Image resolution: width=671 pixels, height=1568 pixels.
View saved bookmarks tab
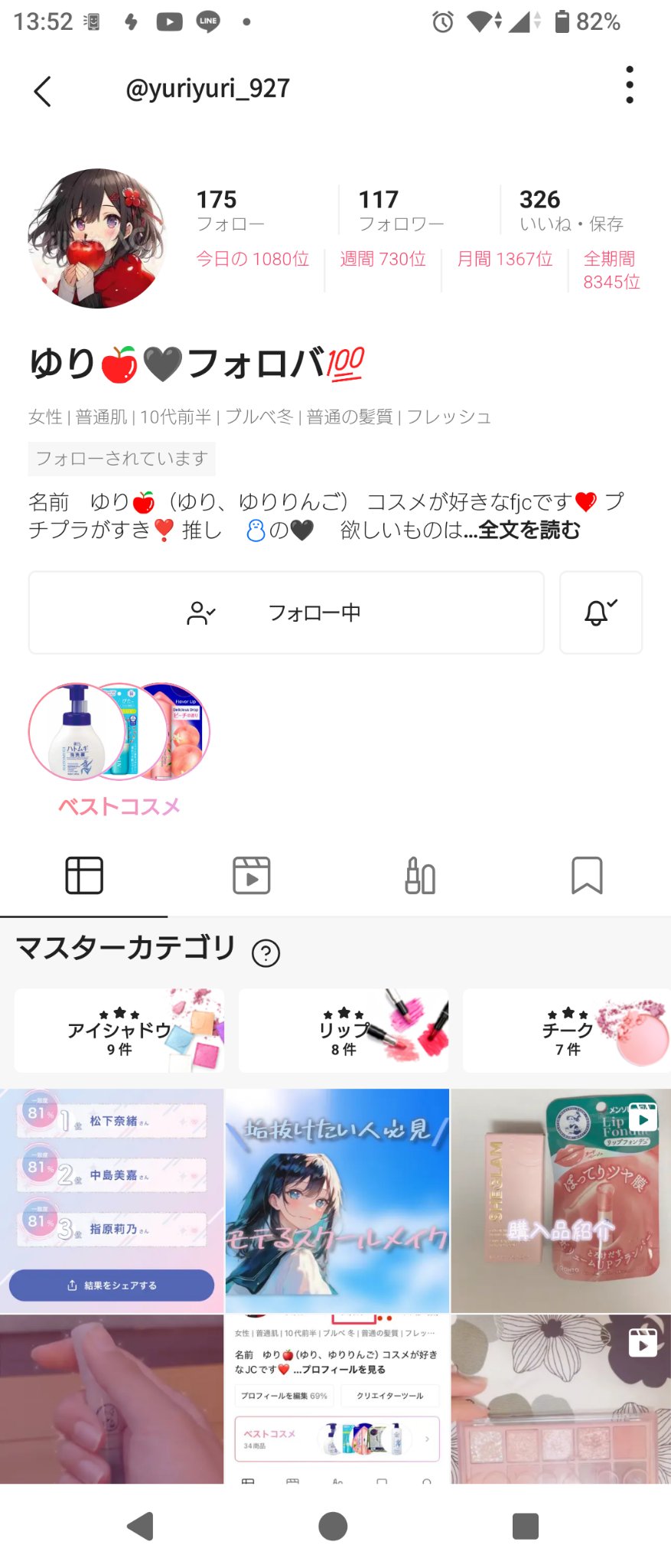coord(587,874)
